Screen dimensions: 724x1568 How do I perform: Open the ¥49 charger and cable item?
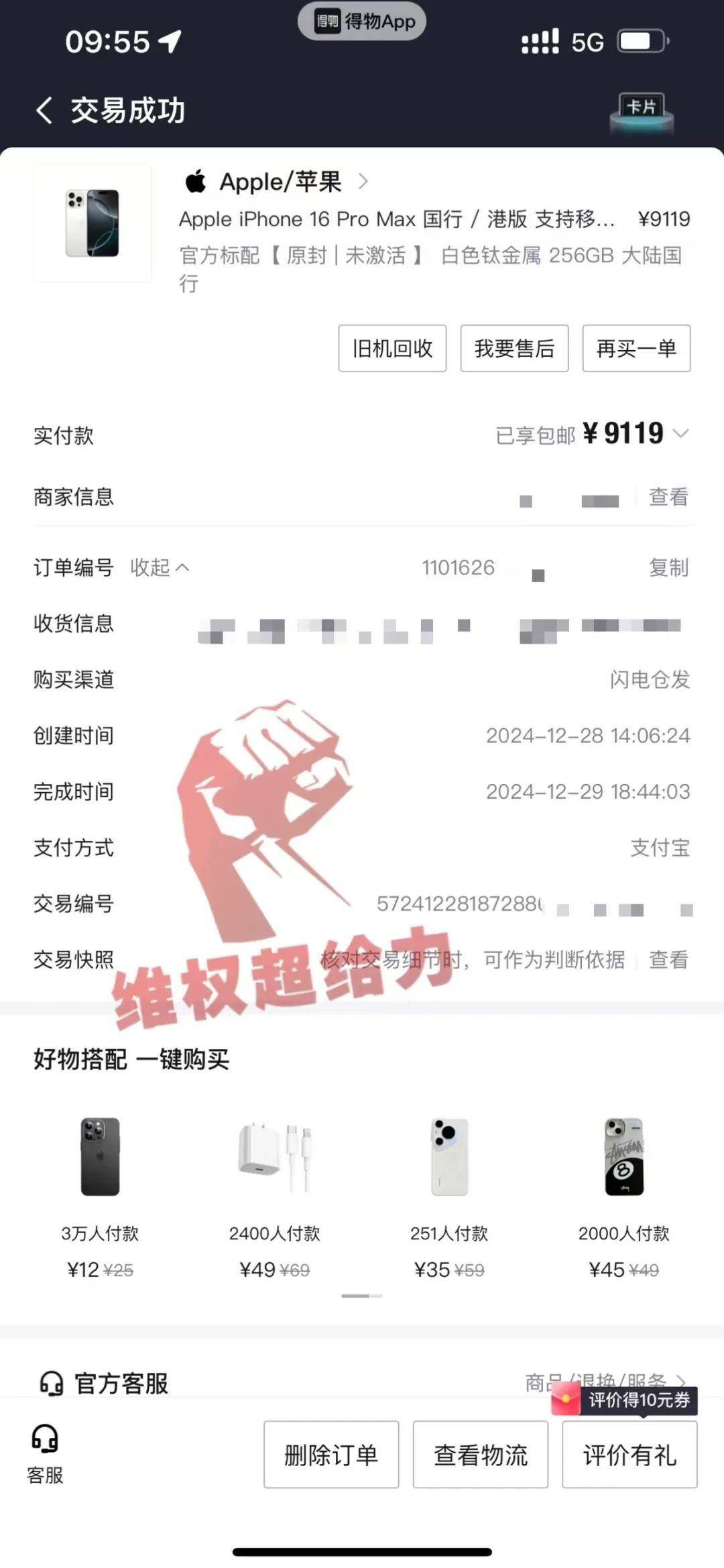(x=275, y=1157)
